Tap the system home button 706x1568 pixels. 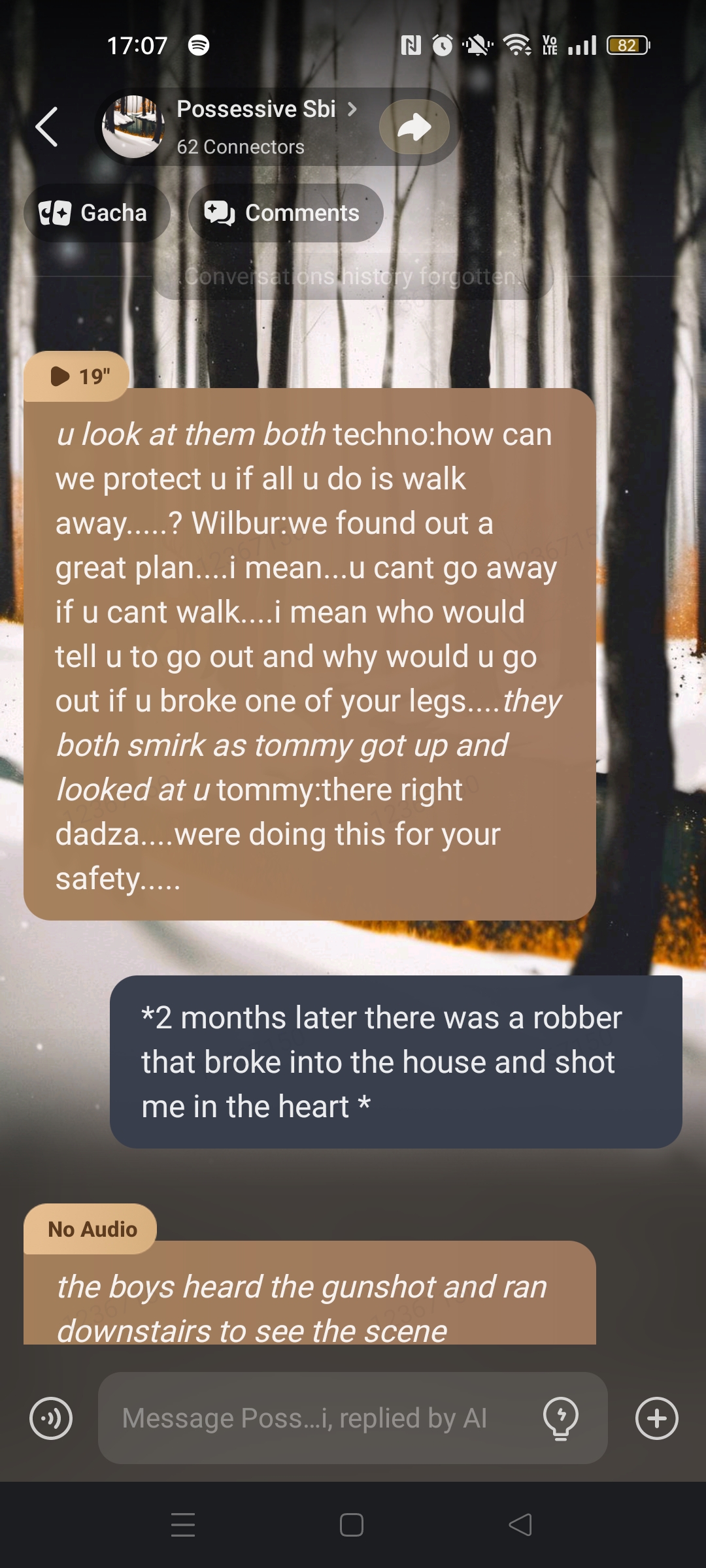pos(352,1525)
